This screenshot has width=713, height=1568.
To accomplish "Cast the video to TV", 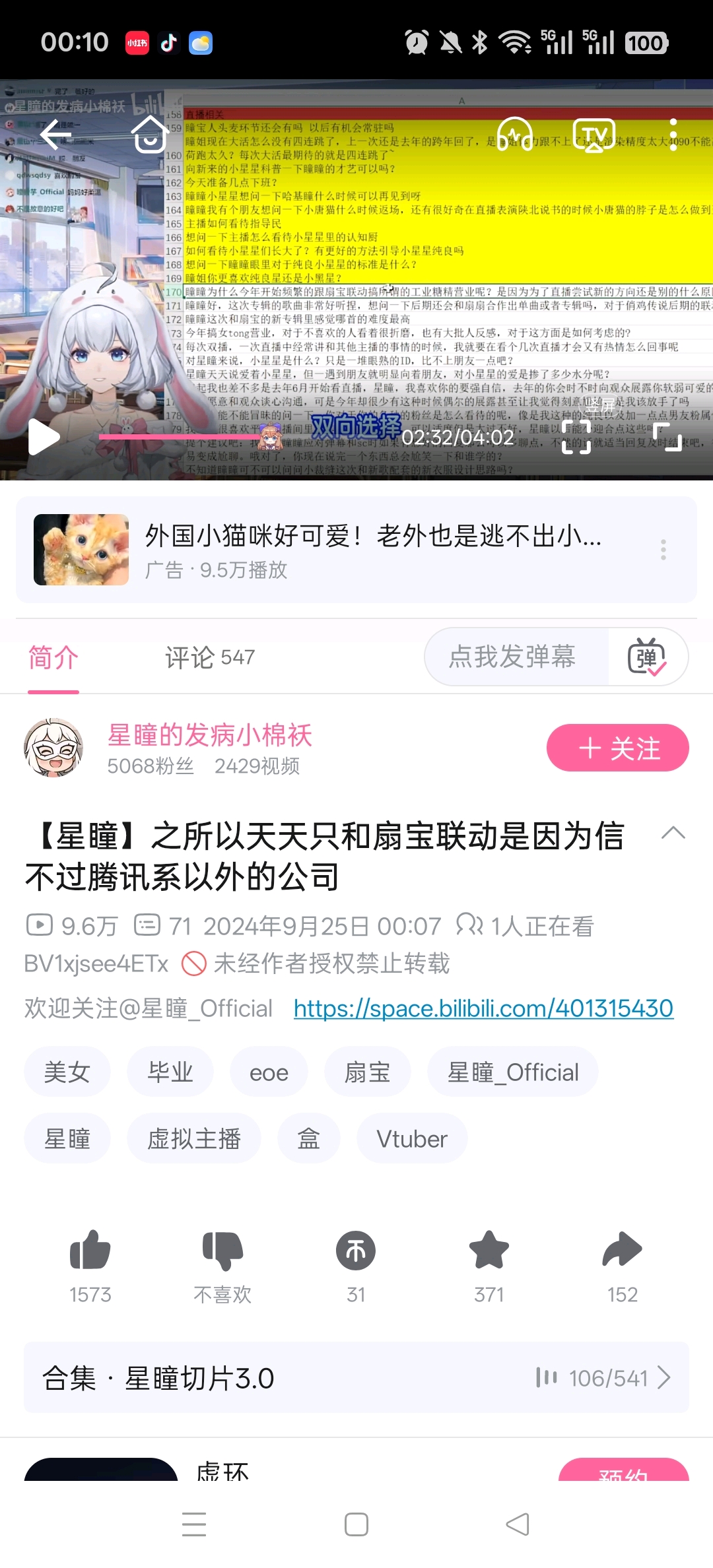I will (594, 135).
